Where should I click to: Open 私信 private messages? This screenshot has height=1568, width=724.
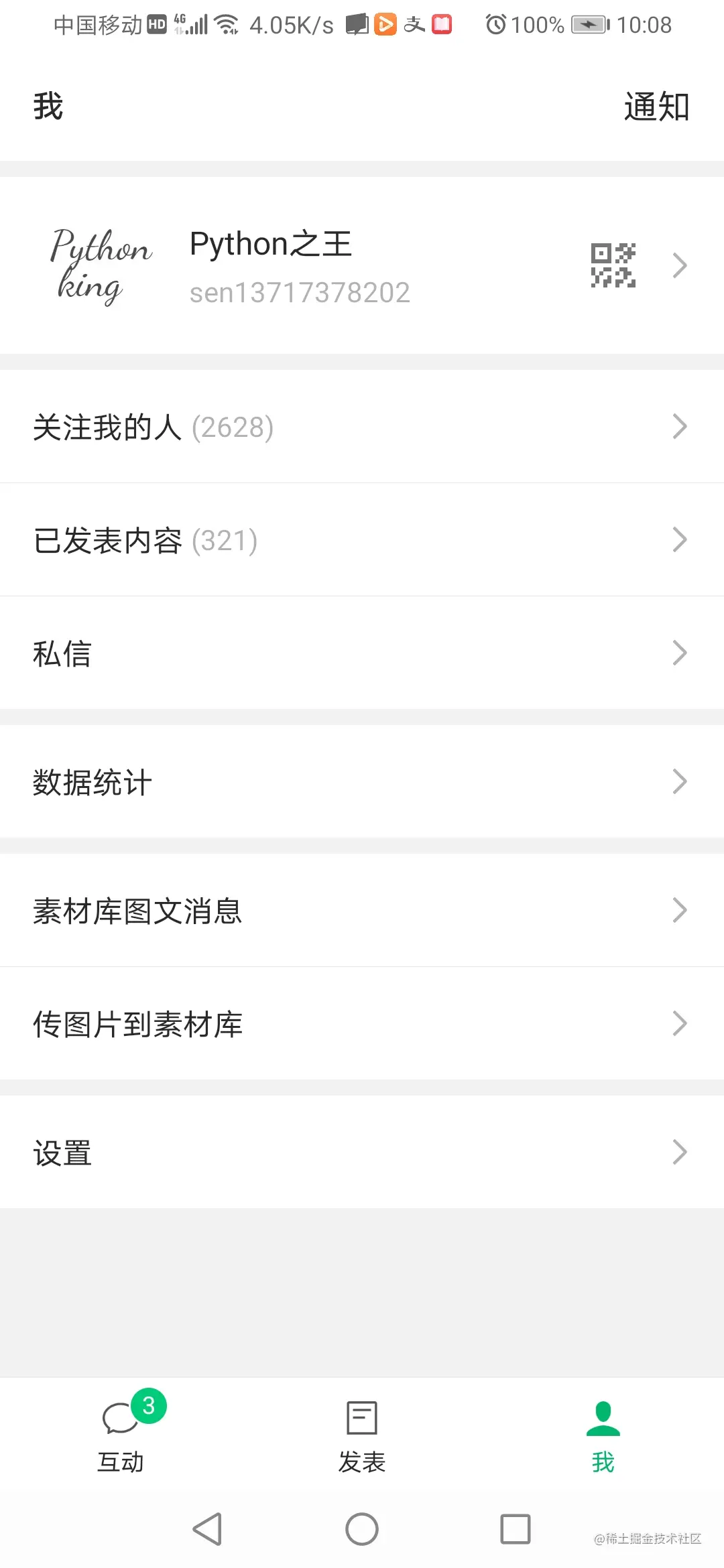pyautogui.click(x=362, y=653)
